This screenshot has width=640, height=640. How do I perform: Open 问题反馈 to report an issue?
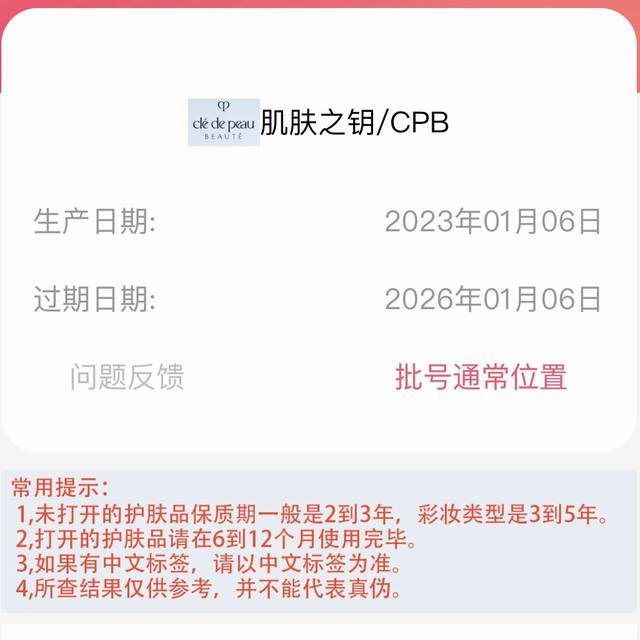[127, 377]
